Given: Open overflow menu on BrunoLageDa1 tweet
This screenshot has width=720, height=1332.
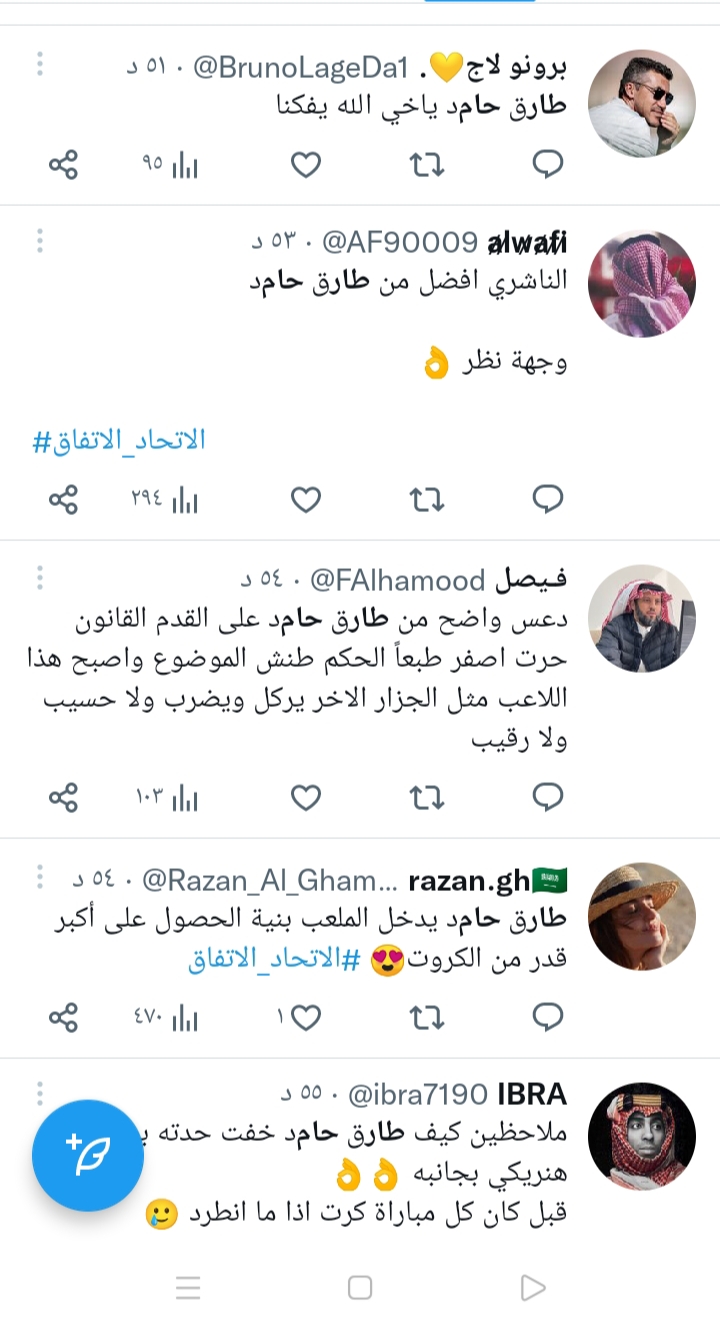Looking at the screenshot, I should tap(40, 65).
